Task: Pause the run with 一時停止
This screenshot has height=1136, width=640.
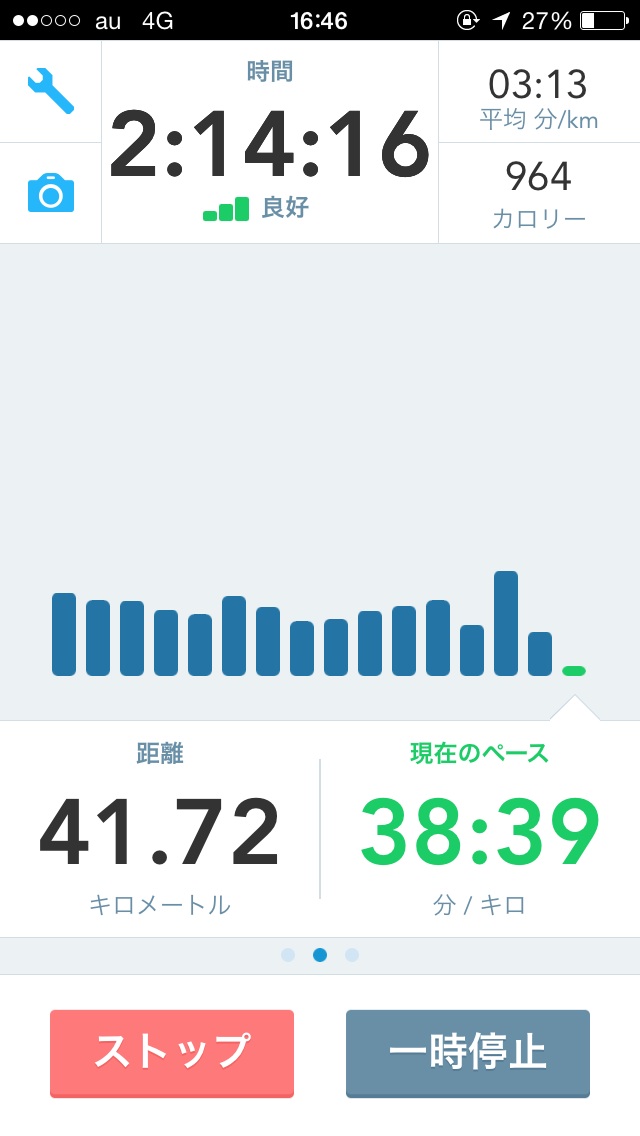Action: tap(468, 1053)
